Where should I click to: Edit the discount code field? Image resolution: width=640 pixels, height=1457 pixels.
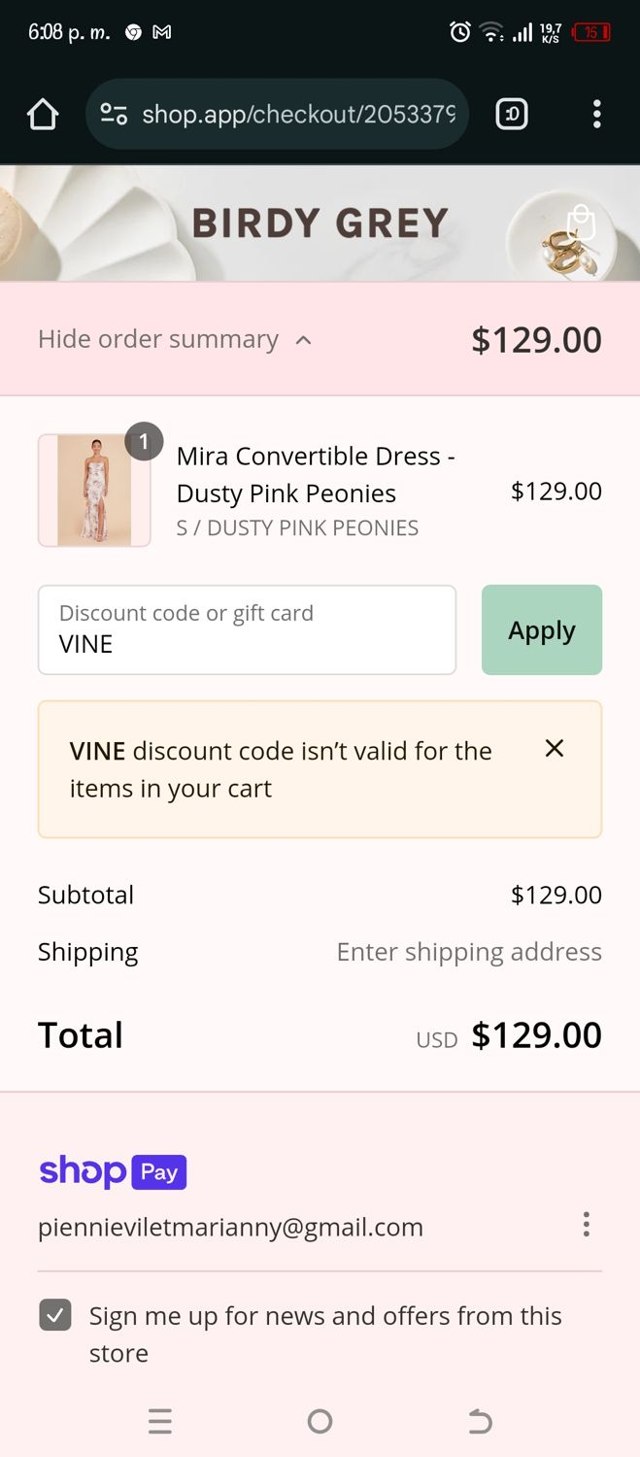[246, 630]
